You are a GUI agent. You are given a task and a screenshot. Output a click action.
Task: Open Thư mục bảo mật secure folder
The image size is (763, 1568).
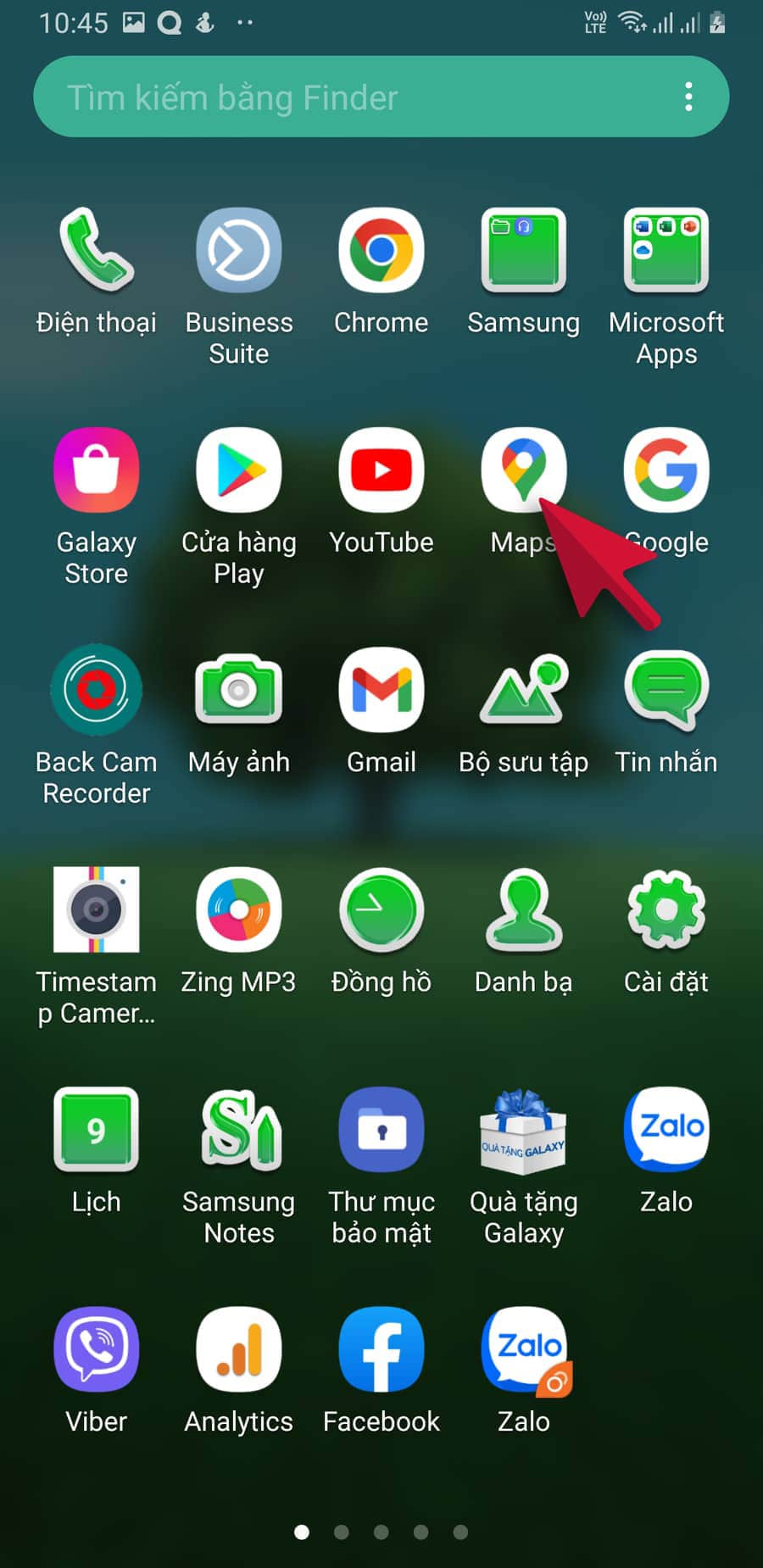pyautogui.click(x=381, y=1130)
